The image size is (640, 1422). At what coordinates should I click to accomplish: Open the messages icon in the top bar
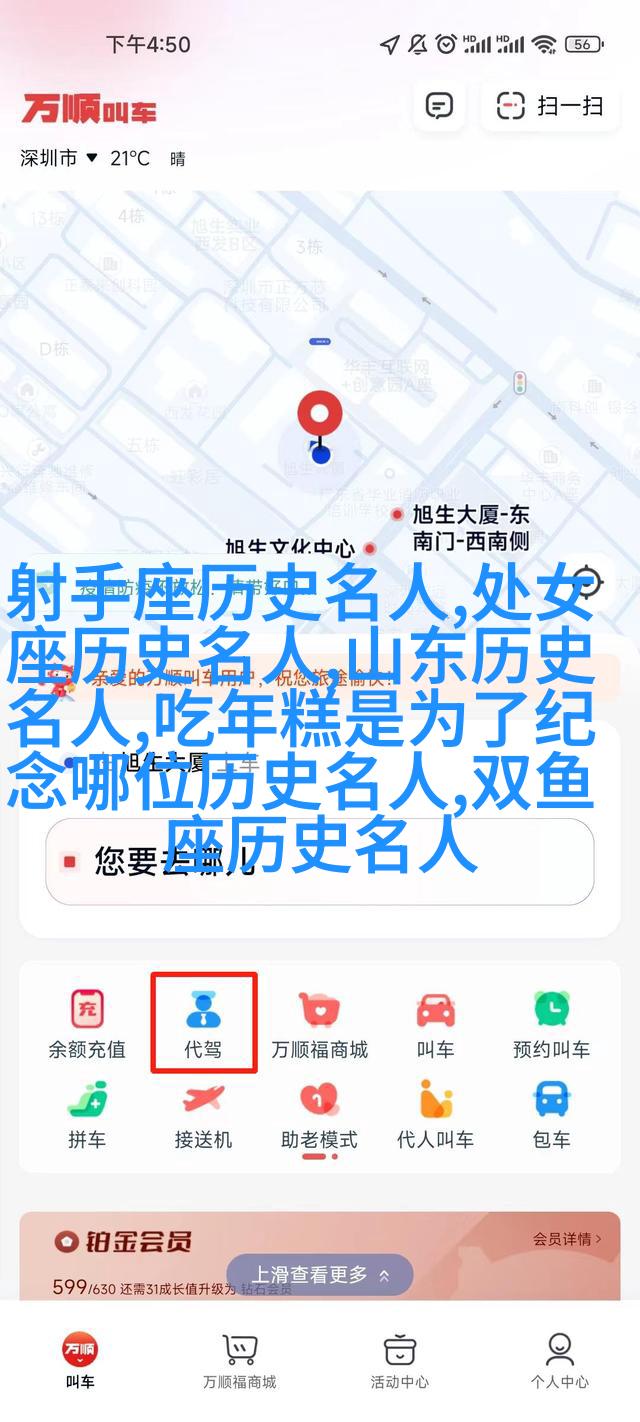tap(439, 106)
